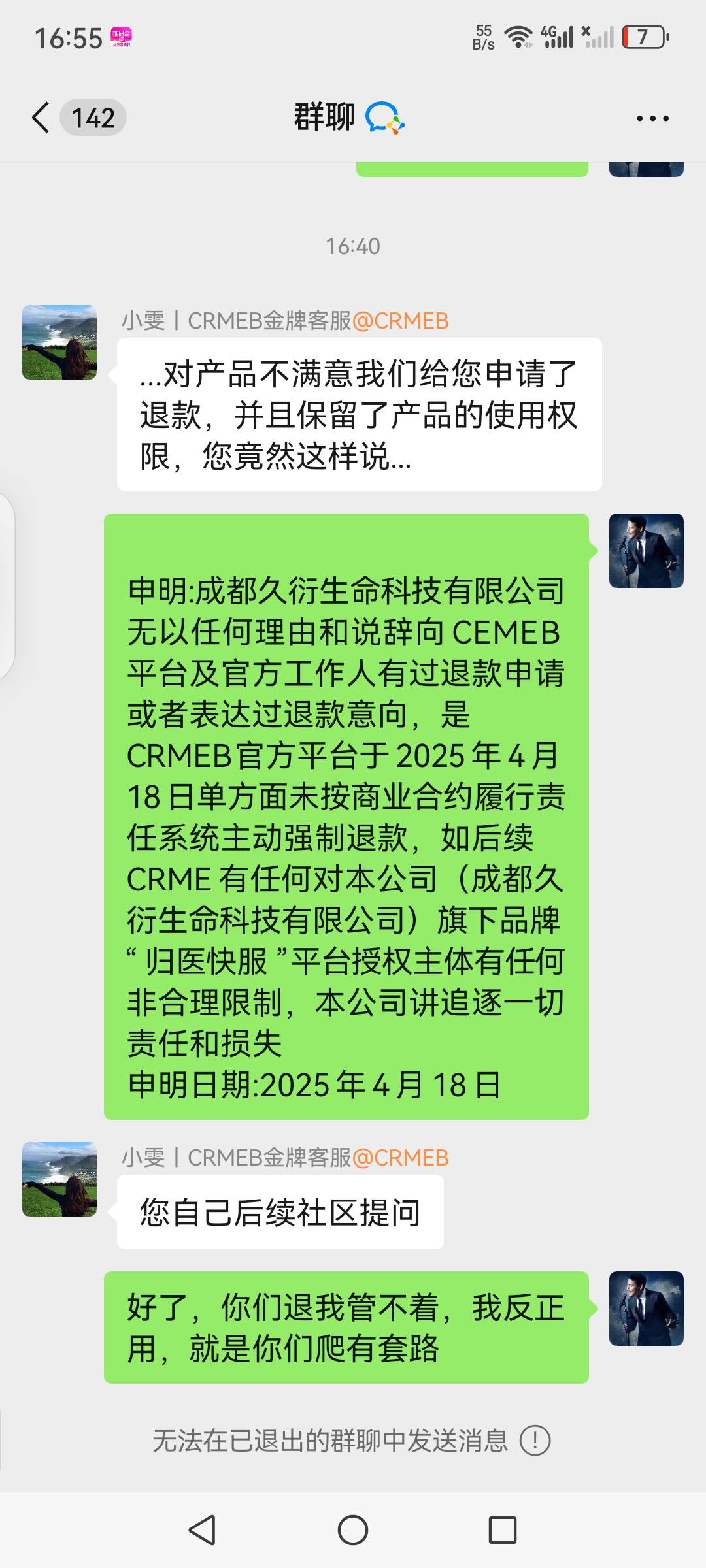Open 小雯's avatar beside the refund message
Image resolution: width=706 pixels, height=1568 pixels.
59,342
